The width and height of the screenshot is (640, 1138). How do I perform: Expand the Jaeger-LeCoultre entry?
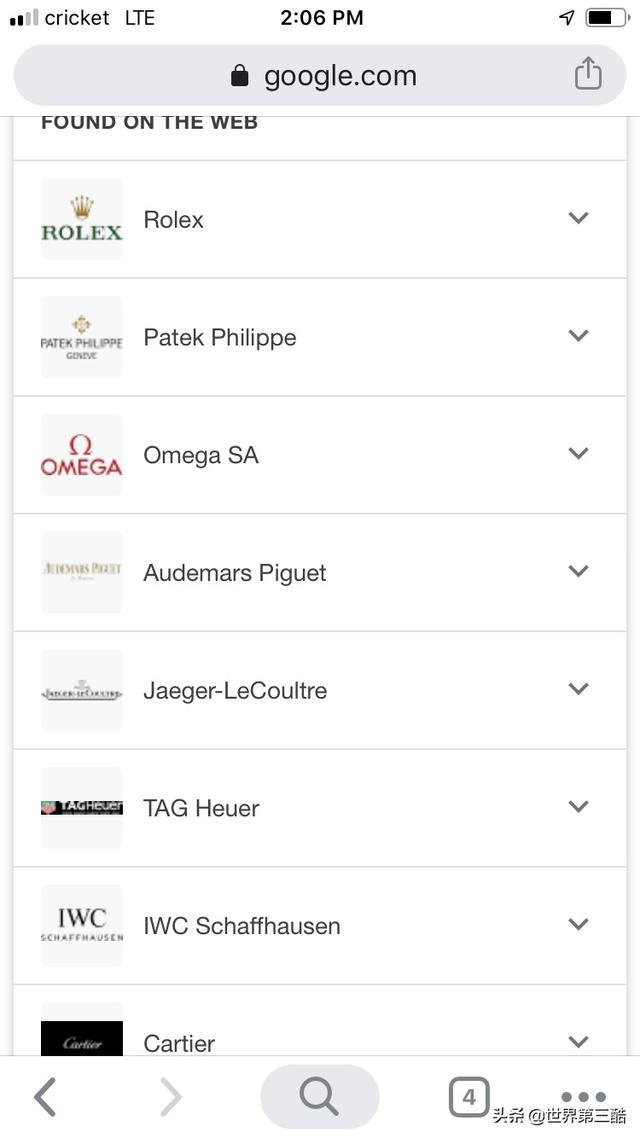pos(319,690)
